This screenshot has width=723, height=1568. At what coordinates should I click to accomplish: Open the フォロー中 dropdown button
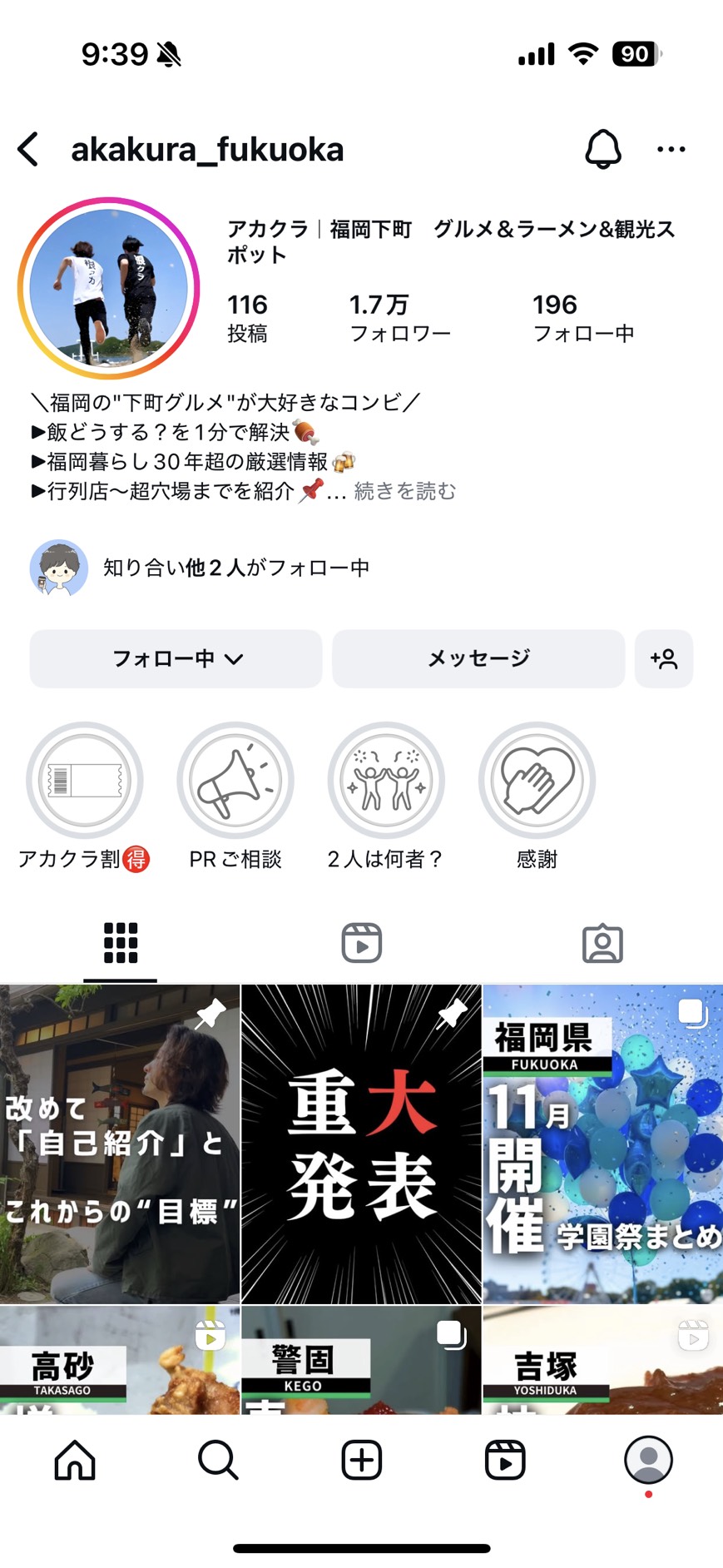click(176, 659)
